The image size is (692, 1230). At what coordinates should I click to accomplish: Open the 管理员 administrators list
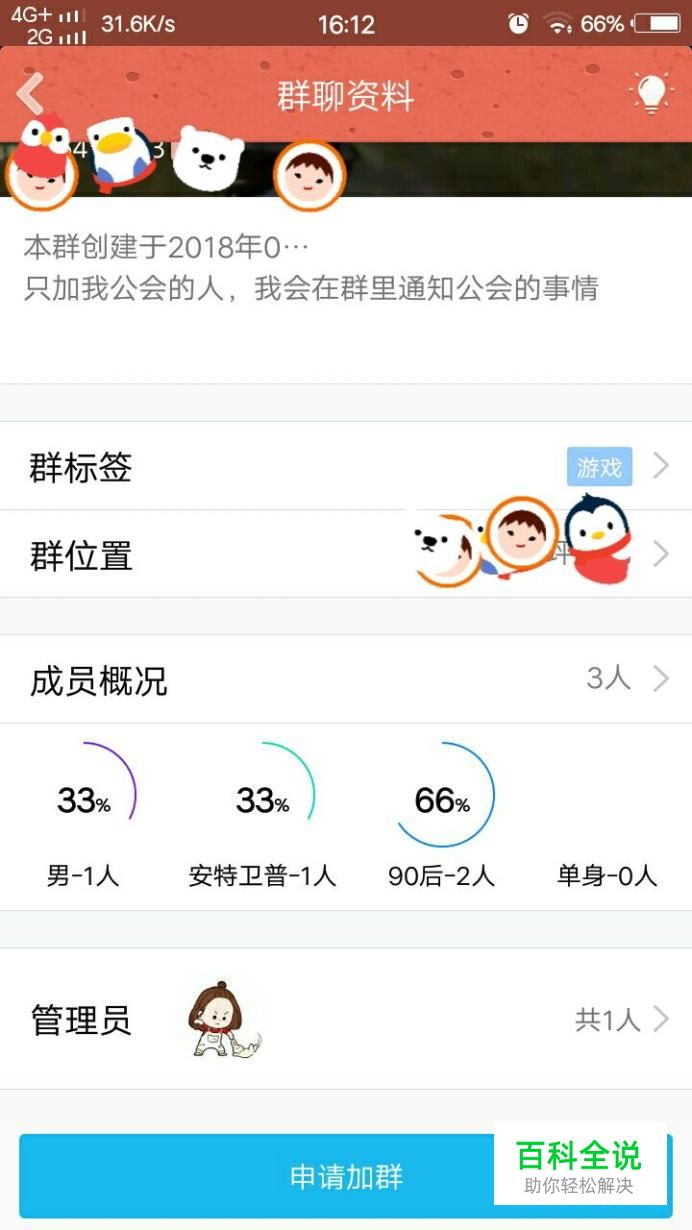pyautogui.click(x=346, y=1019)
